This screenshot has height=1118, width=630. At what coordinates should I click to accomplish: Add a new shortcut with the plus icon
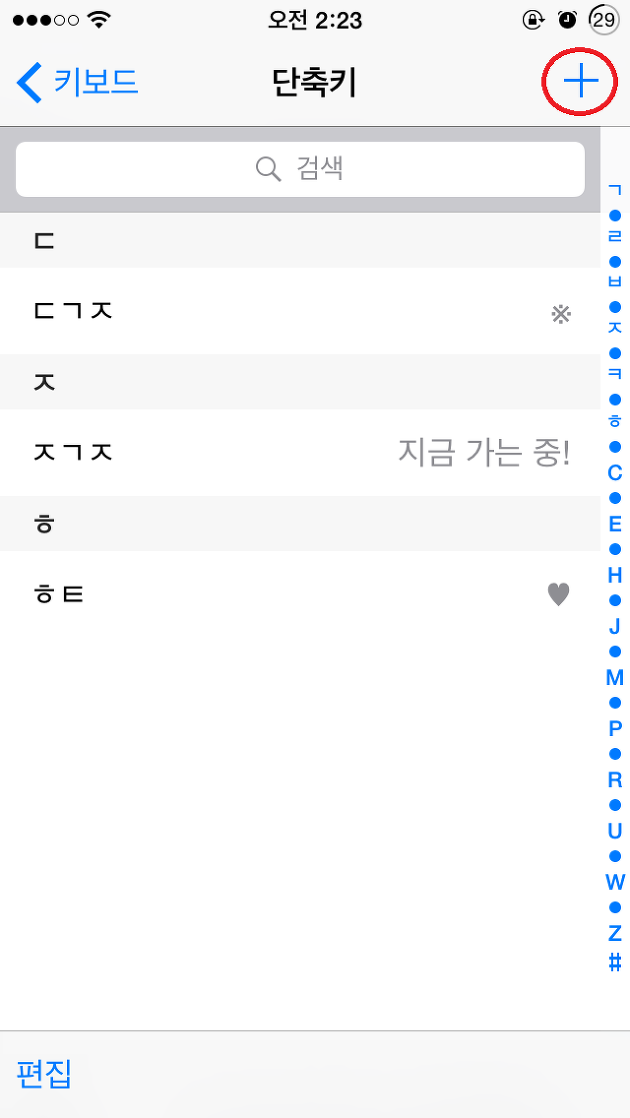[x=581, y=83]
